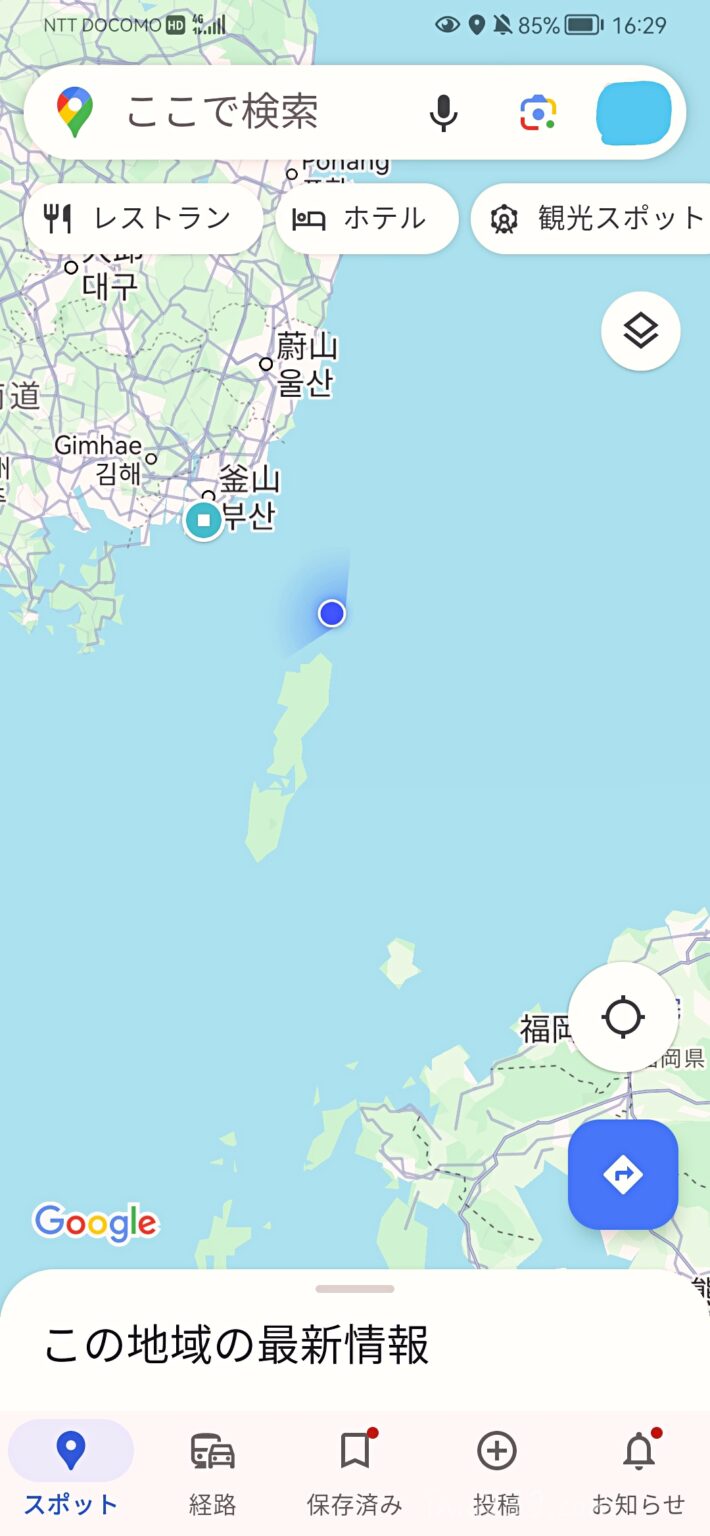
Task: Switch to the 経路 tab
Action: coord(213,1472)
